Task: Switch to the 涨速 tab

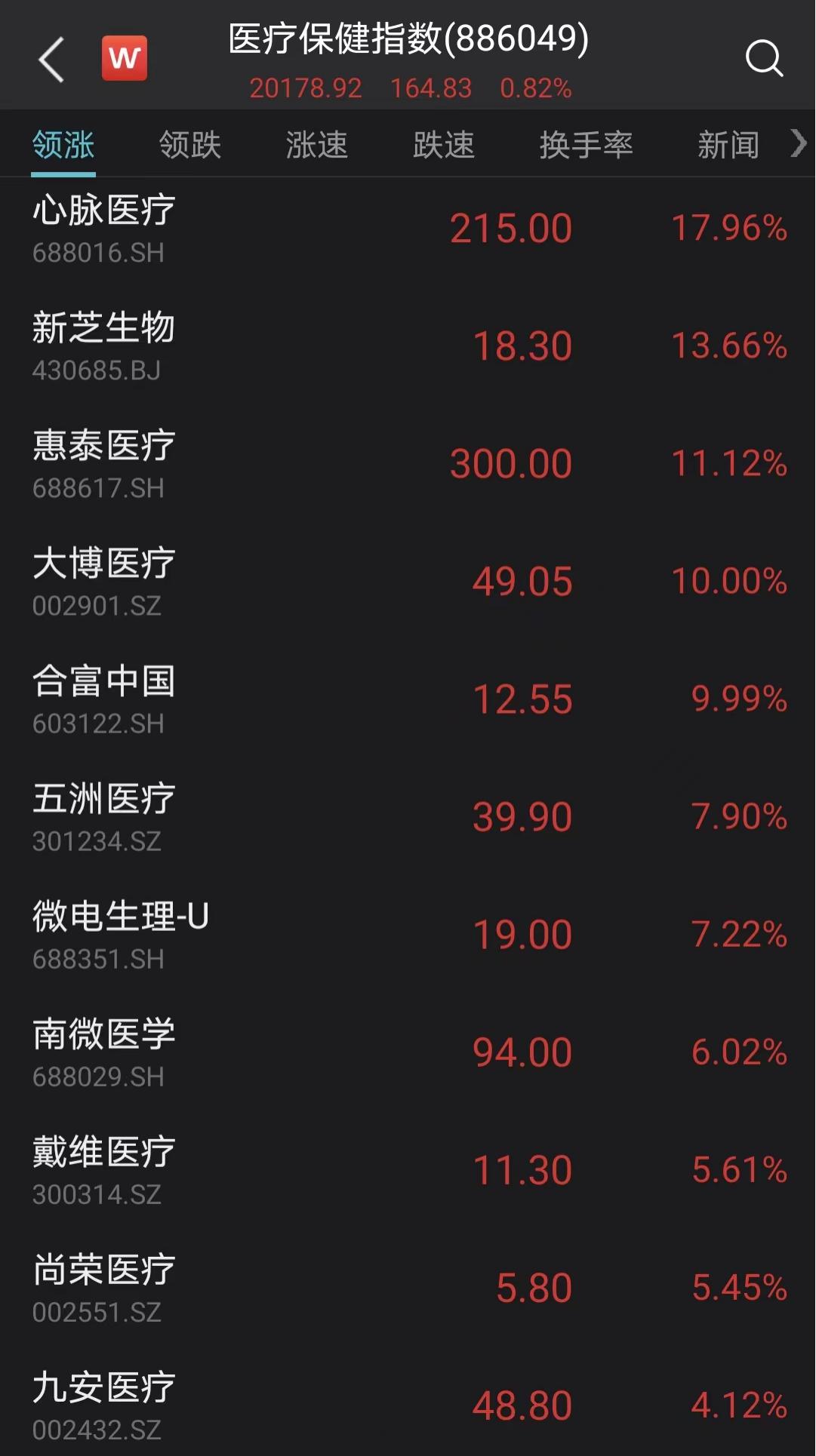Action: point(317,144)
